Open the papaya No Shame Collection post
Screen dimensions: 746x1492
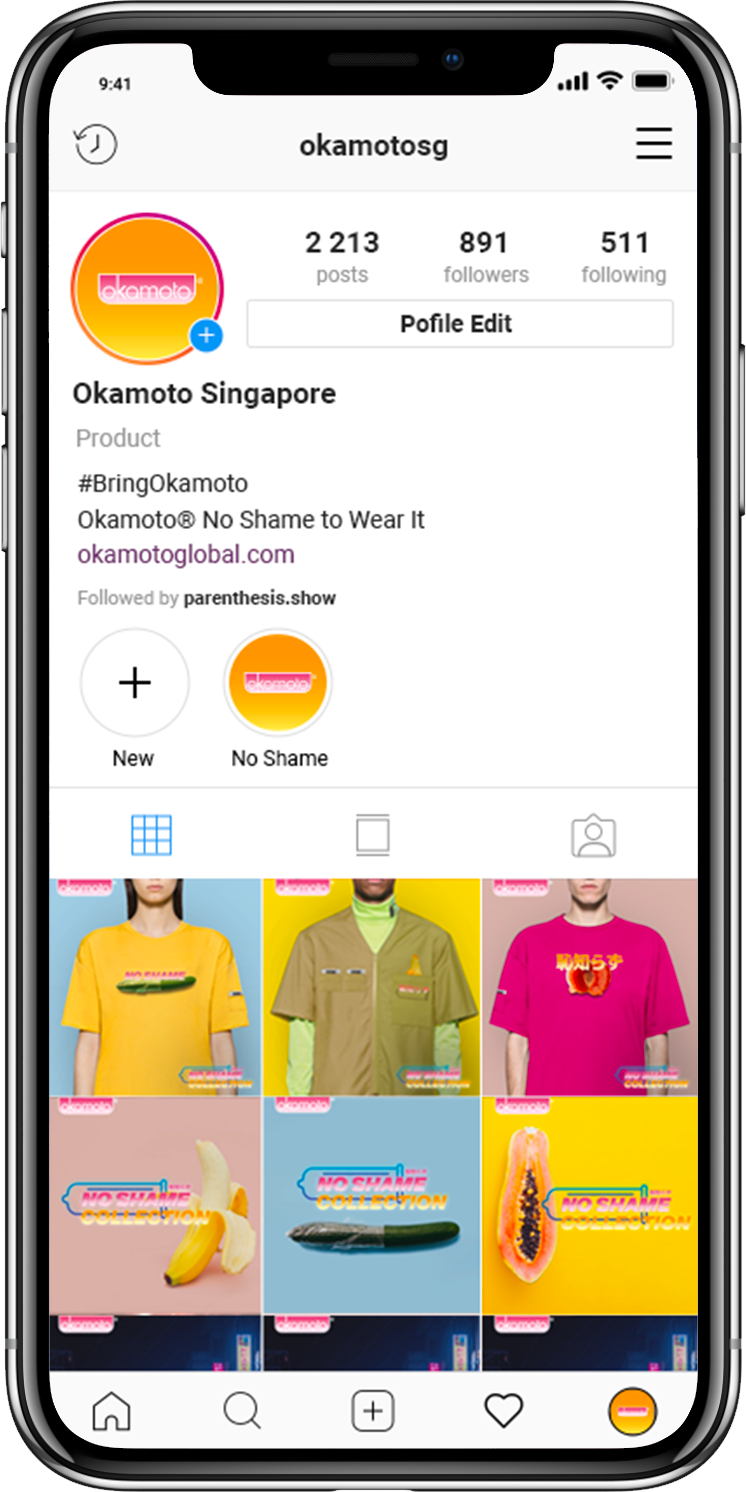590,1204
